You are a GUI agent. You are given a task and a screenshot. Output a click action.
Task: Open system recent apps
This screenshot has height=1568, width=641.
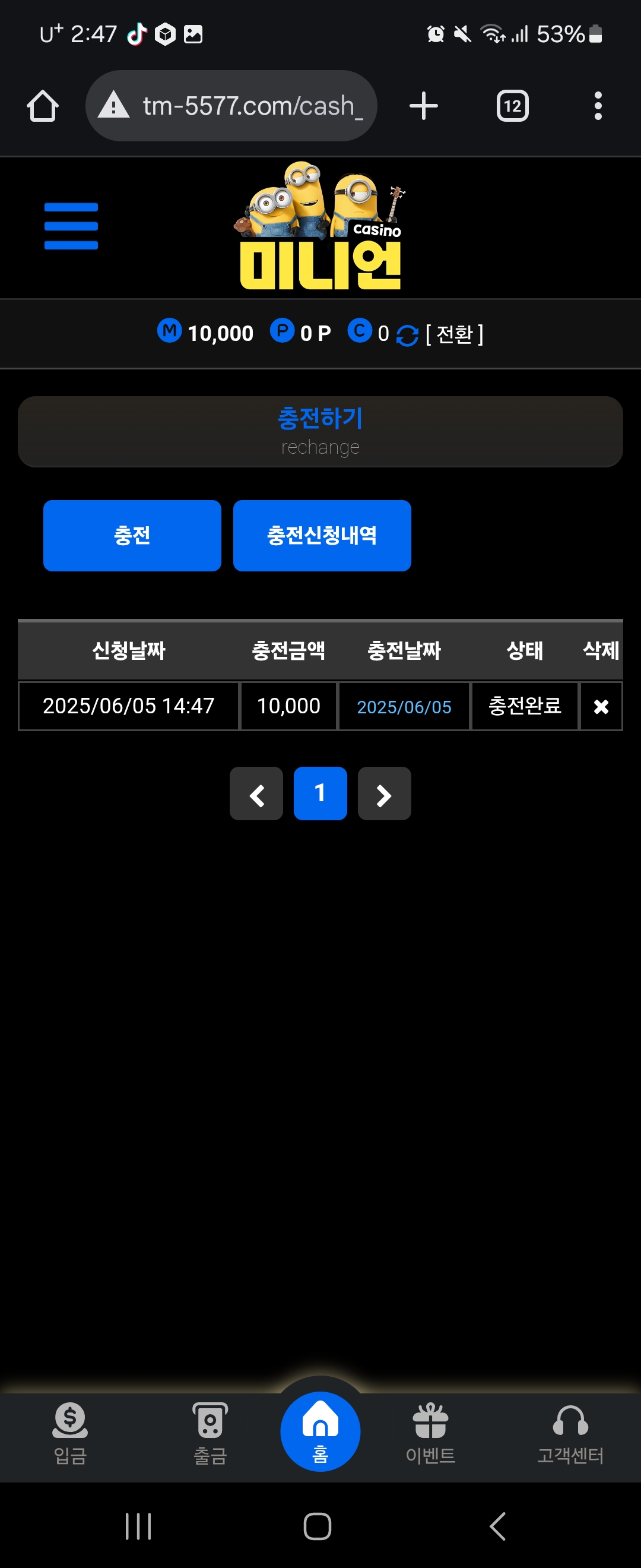(x=138, y=1526)
